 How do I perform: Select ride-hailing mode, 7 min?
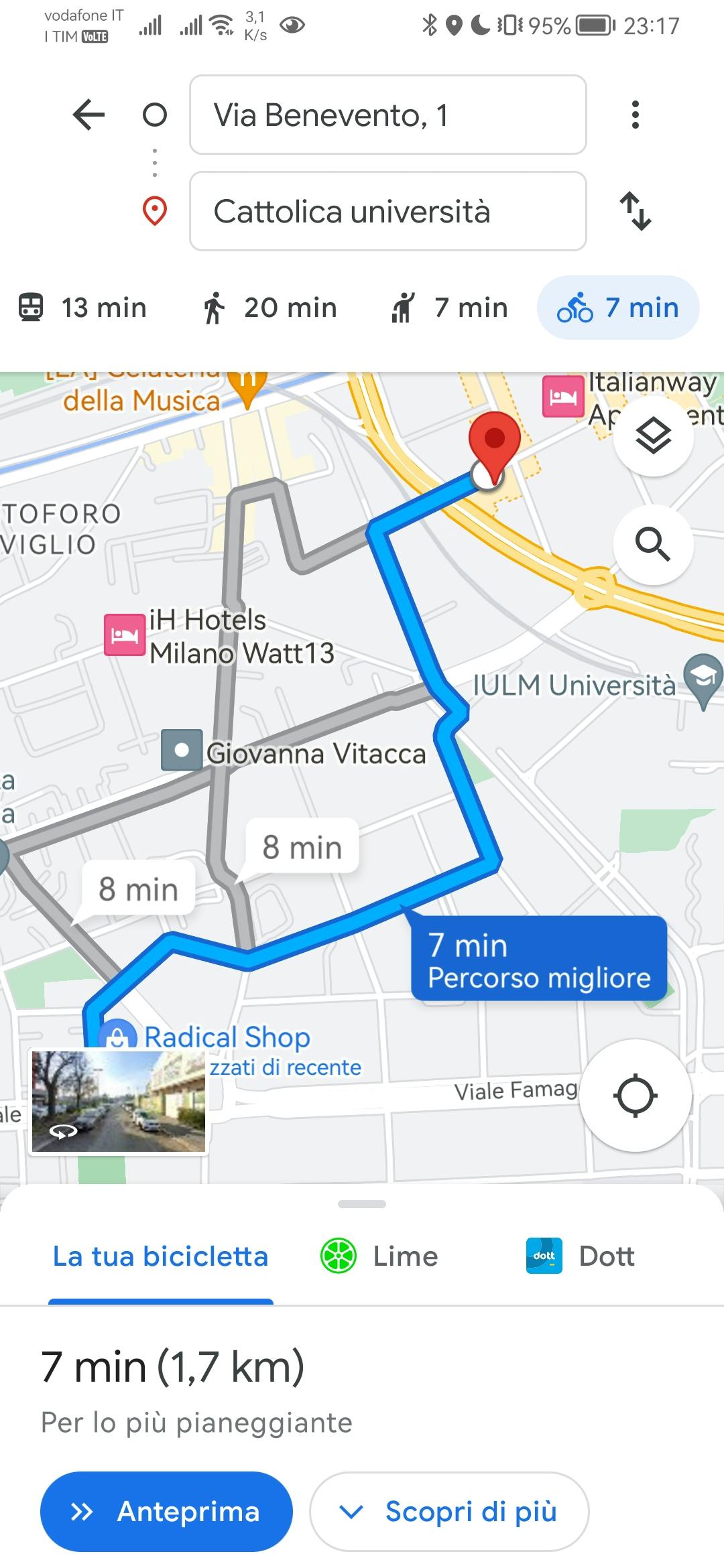click(450, 308)
